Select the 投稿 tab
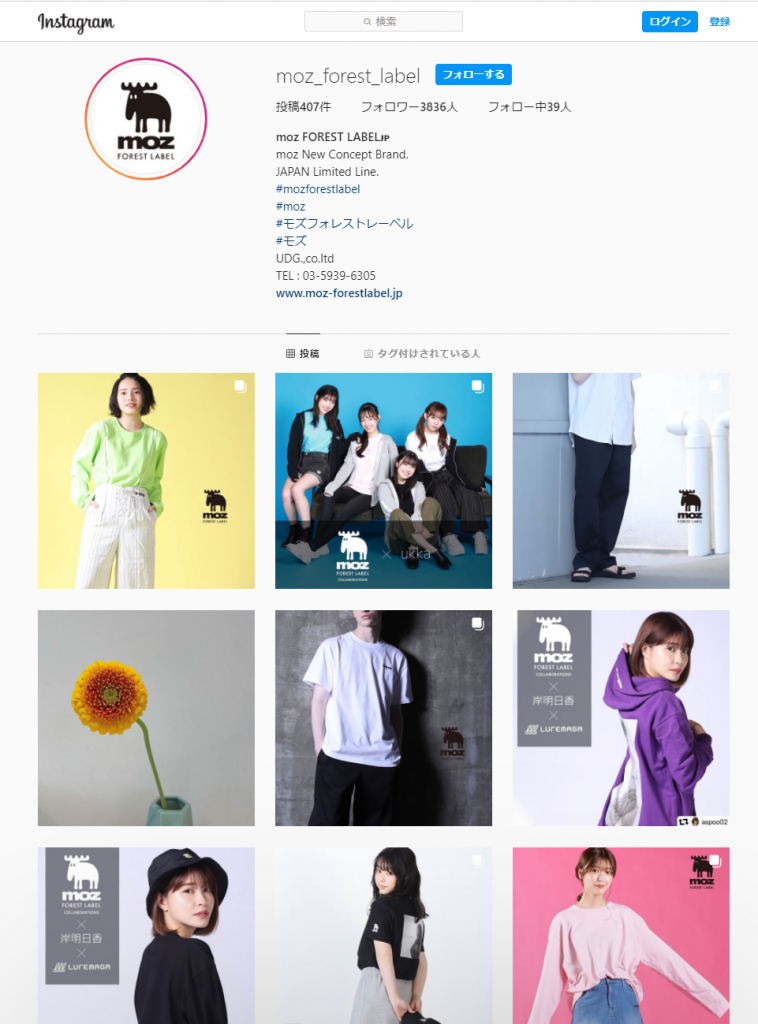 pyautogui.click(x=303, y=354)
